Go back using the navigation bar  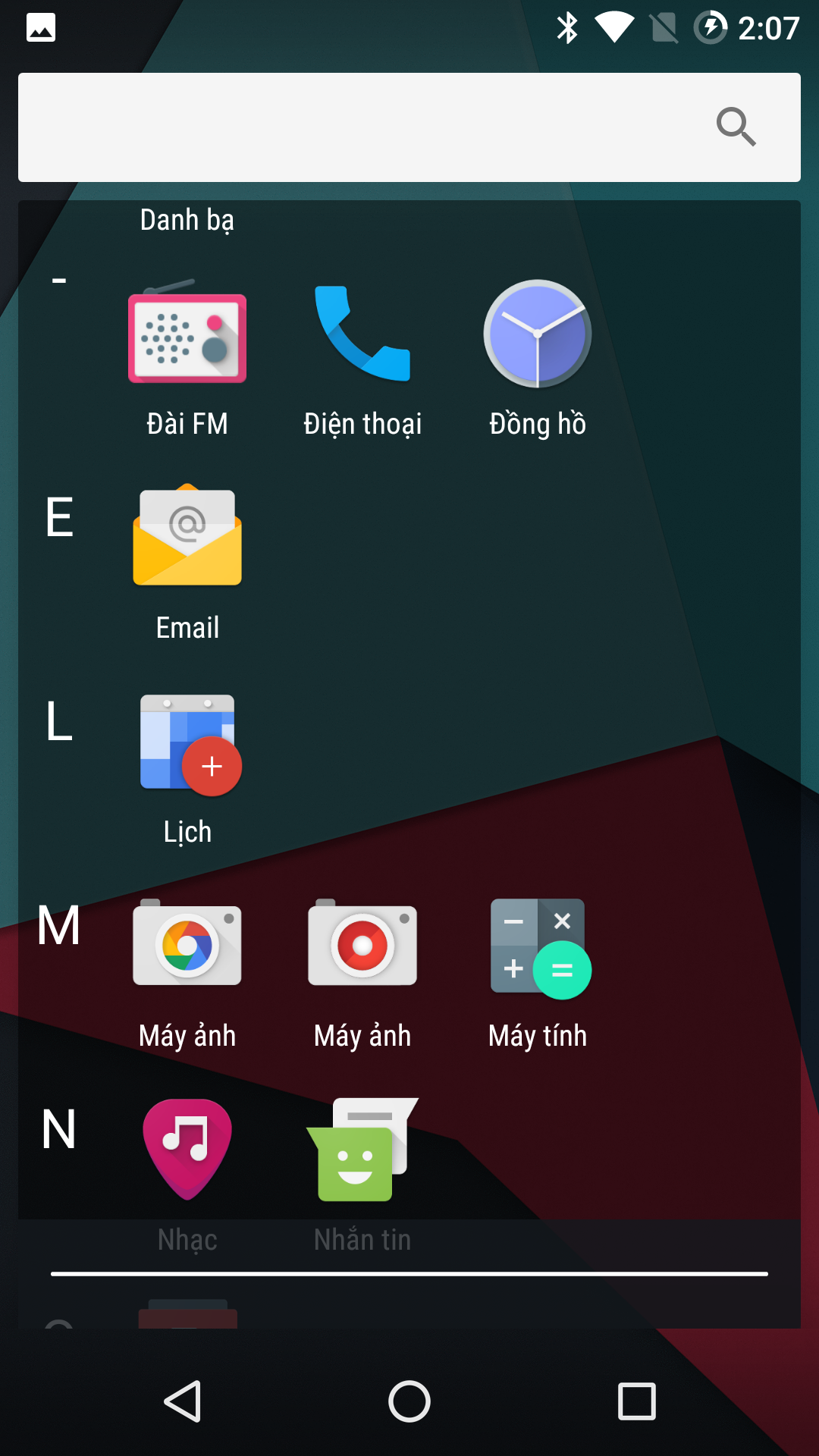coord(183,1401)
